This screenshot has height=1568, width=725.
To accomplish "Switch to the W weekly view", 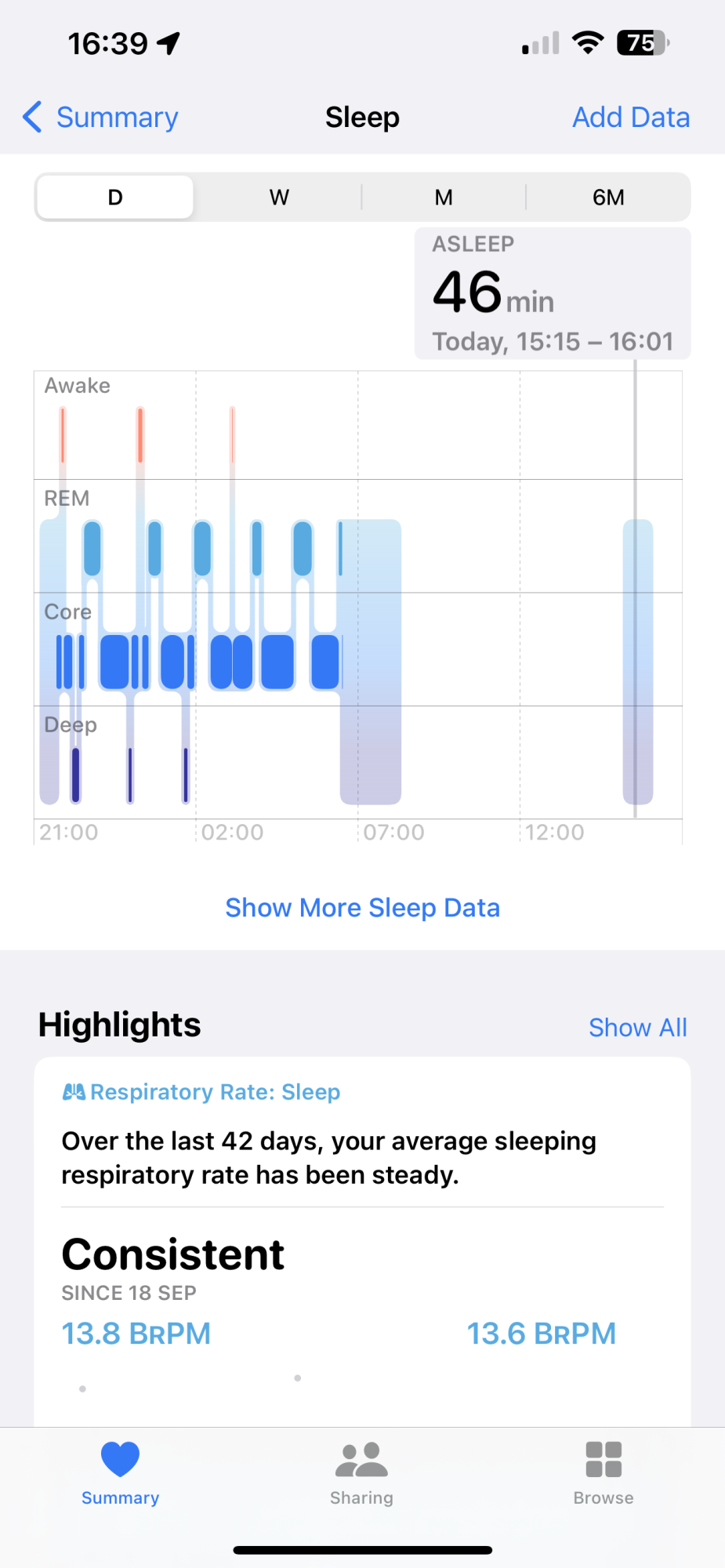I will pos(279,197).
